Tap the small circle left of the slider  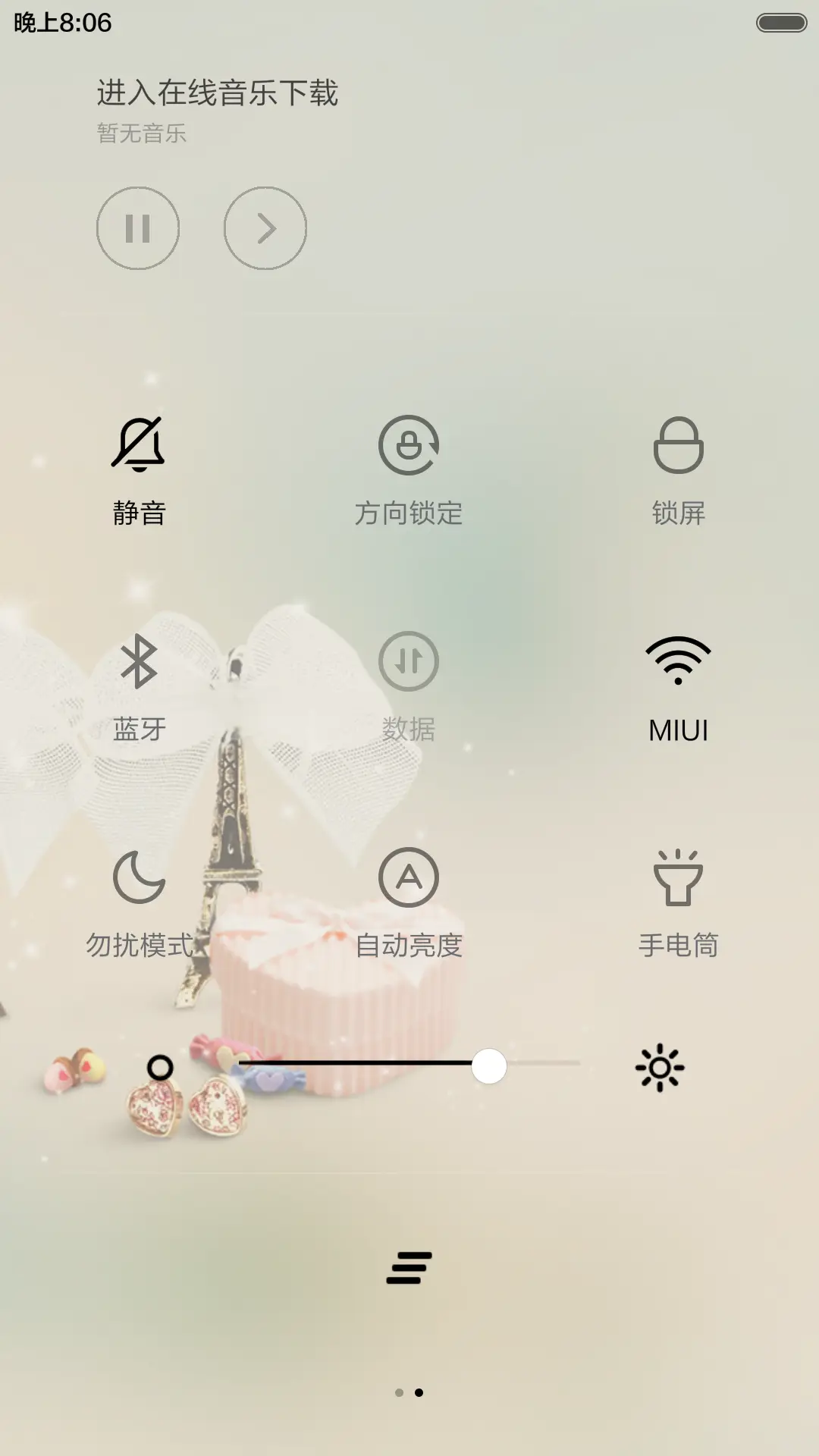(x=159, y=1066)
